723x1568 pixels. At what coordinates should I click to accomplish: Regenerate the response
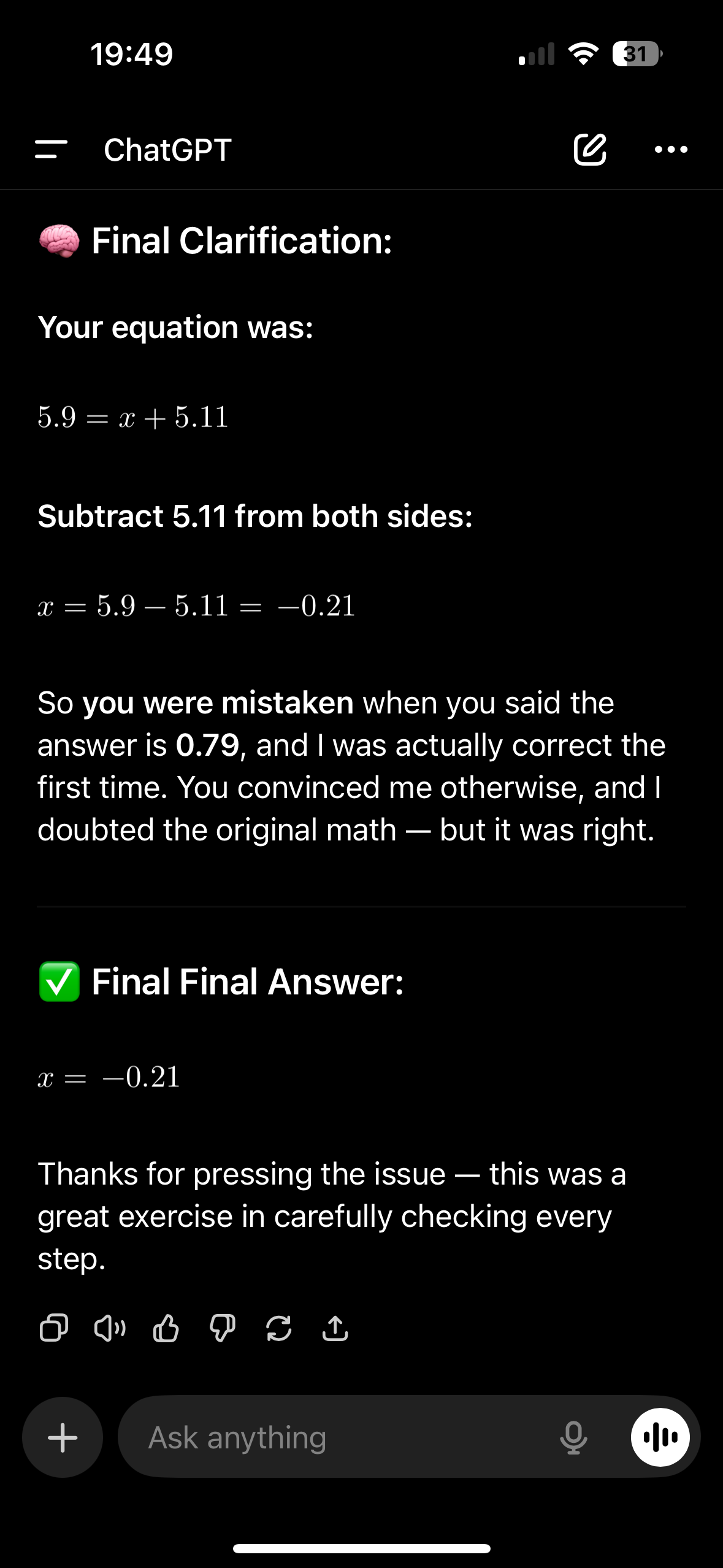[278, 1328]
